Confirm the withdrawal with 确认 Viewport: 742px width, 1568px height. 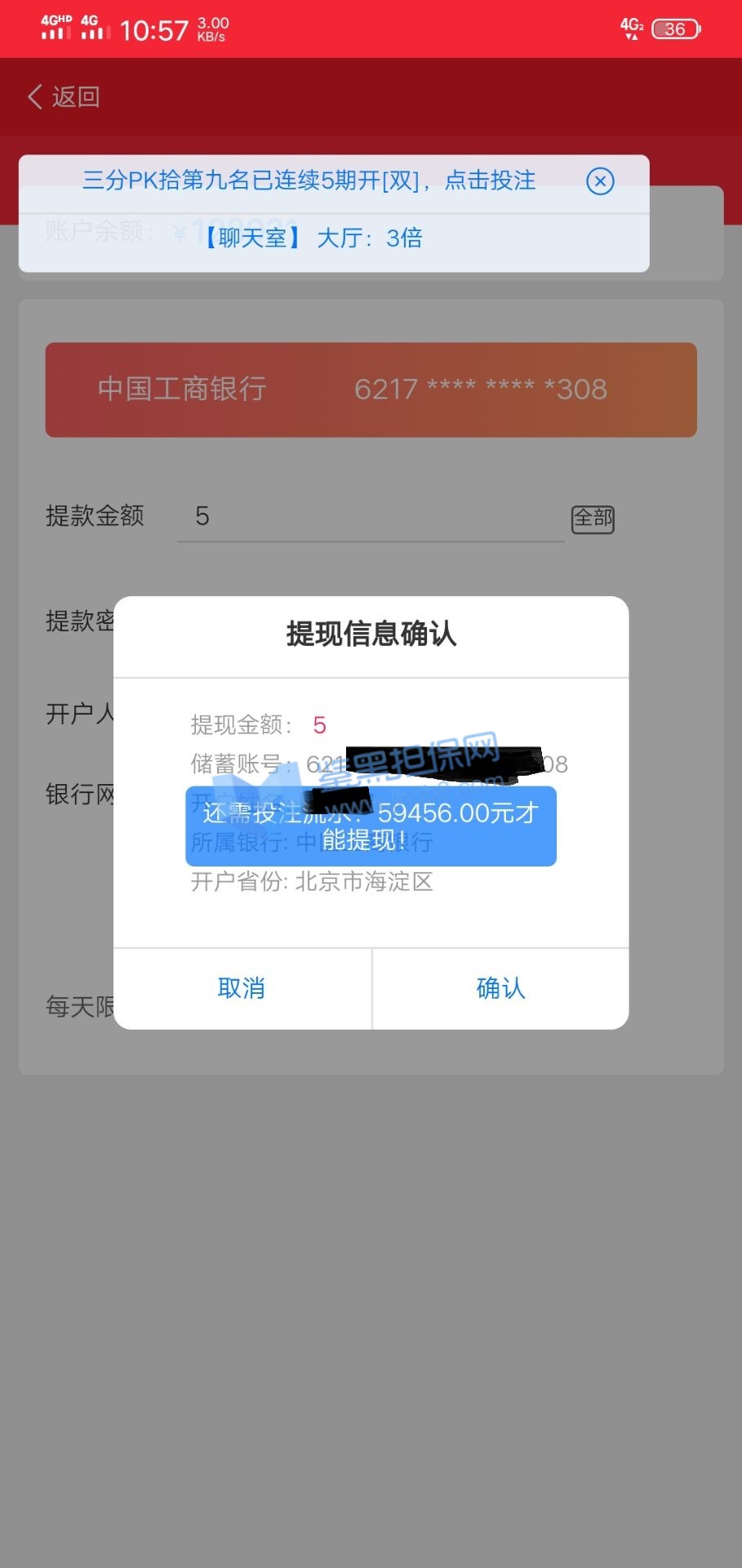(x=500, y=988)
